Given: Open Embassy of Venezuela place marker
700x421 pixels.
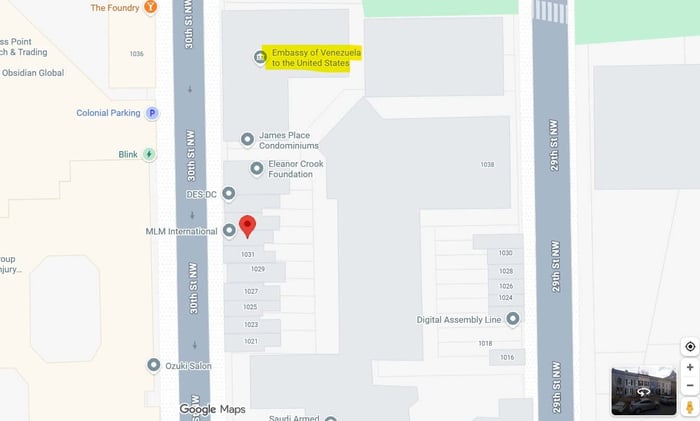Looking at the screenshot, I should click(x=260, y=58).
